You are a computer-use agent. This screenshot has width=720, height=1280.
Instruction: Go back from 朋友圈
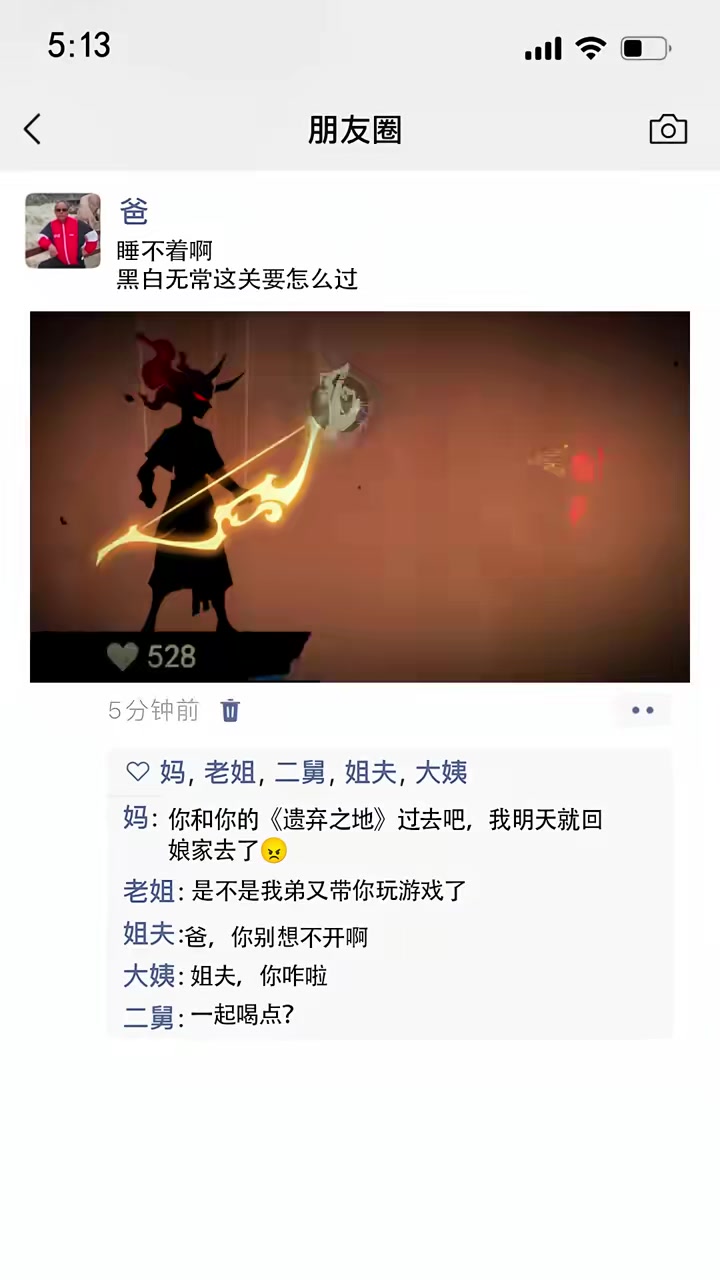click(x=33, y=129)
